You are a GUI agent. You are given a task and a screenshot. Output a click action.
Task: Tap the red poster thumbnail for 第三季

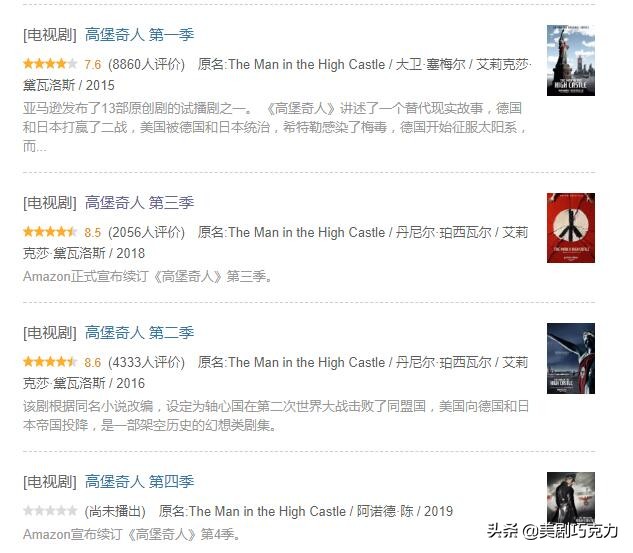[570, 227]
